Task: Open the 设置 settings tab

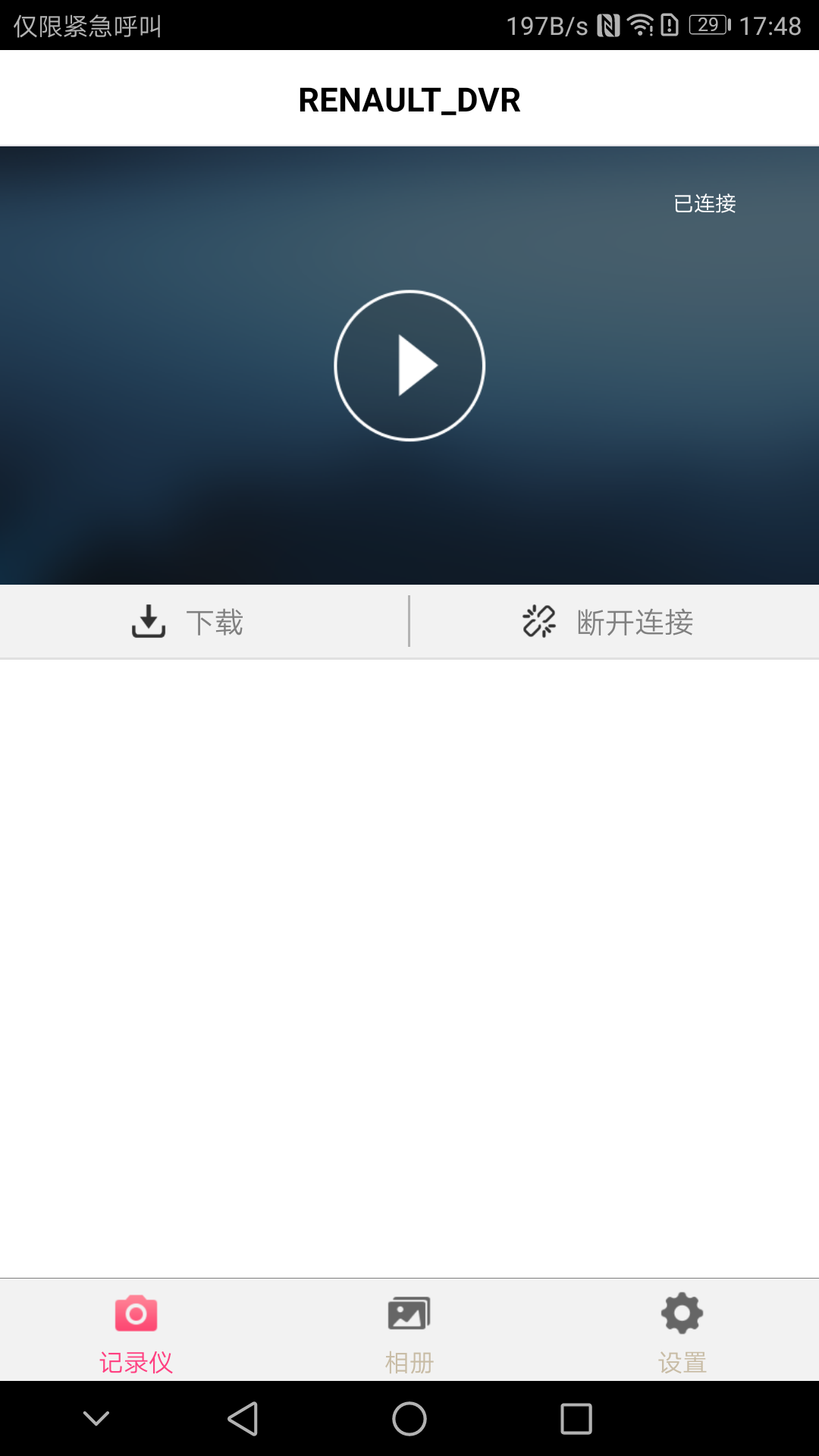Action: [682, 1332]
